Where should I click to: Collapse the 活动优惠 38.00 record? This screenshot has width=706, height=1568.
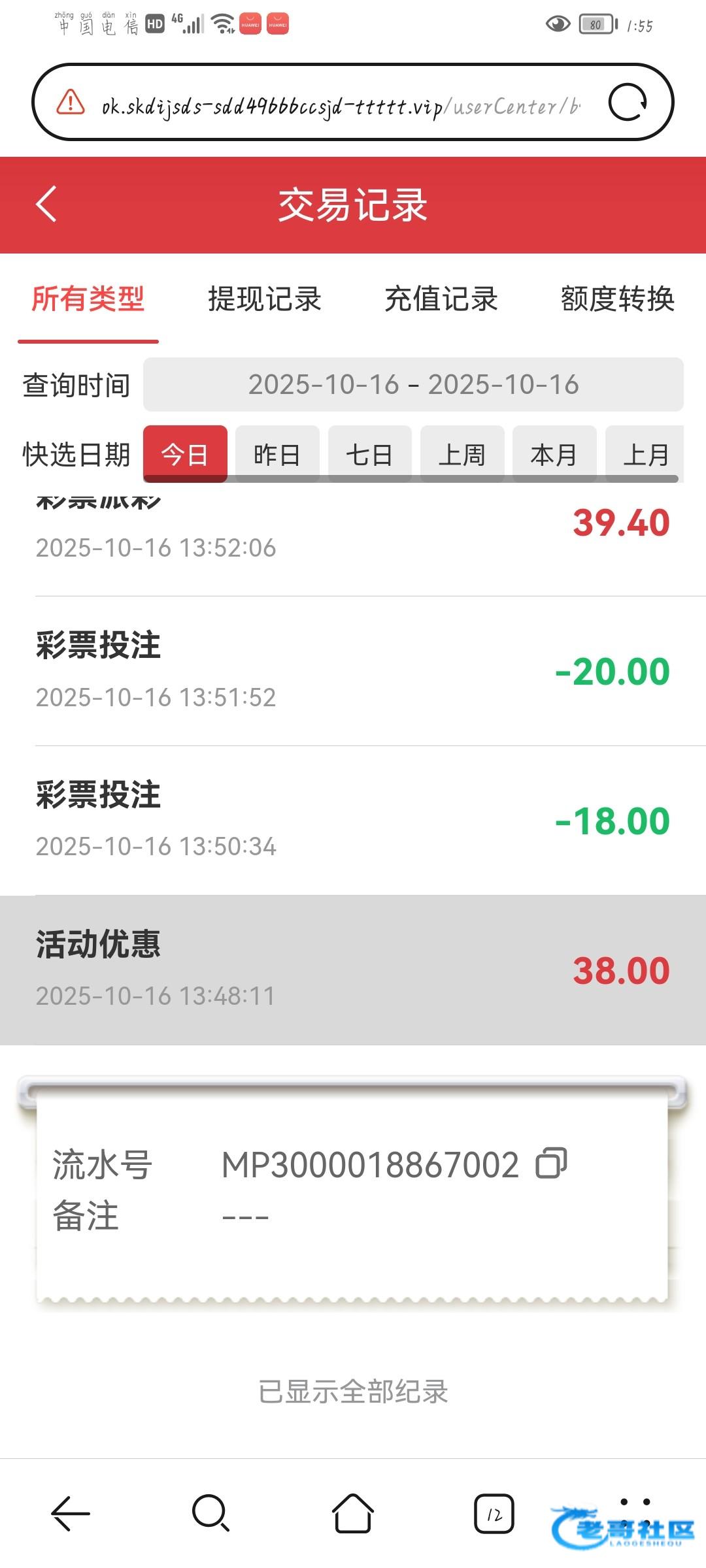click(x=353, y=970)
